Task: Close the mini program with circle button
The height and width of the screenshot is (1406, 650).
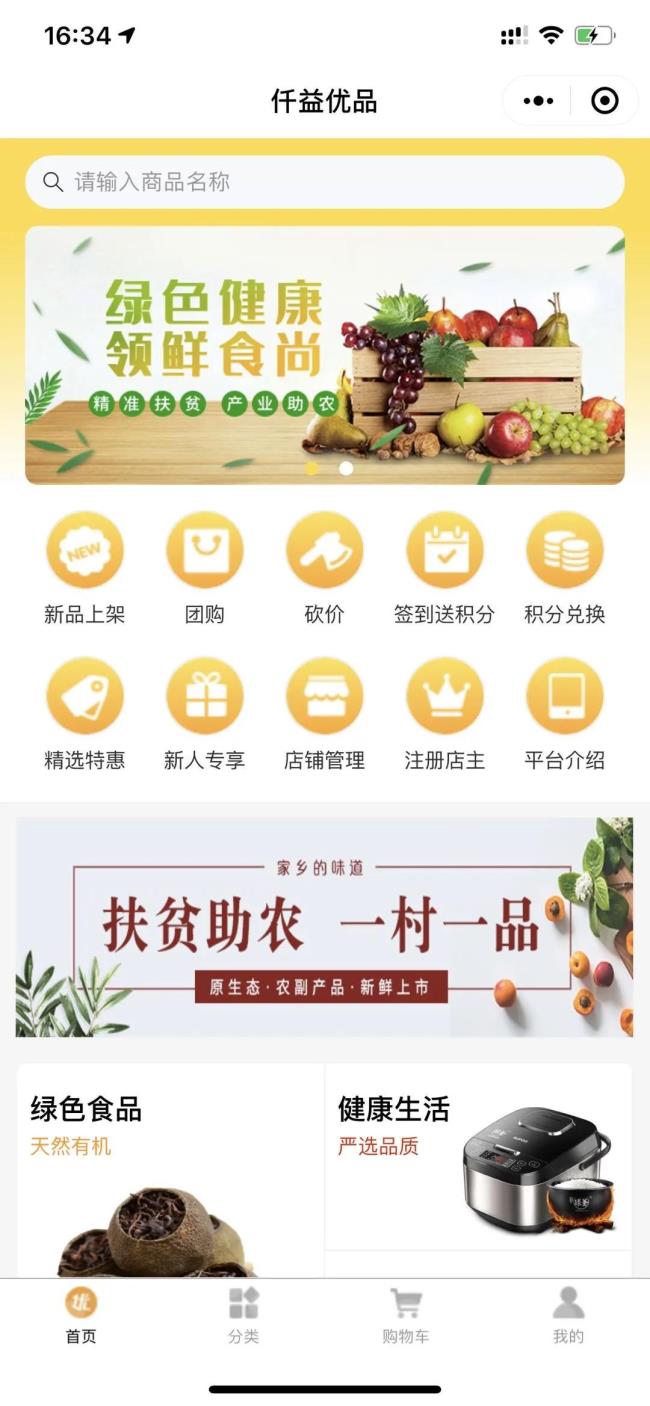Action: pos(604,101)
